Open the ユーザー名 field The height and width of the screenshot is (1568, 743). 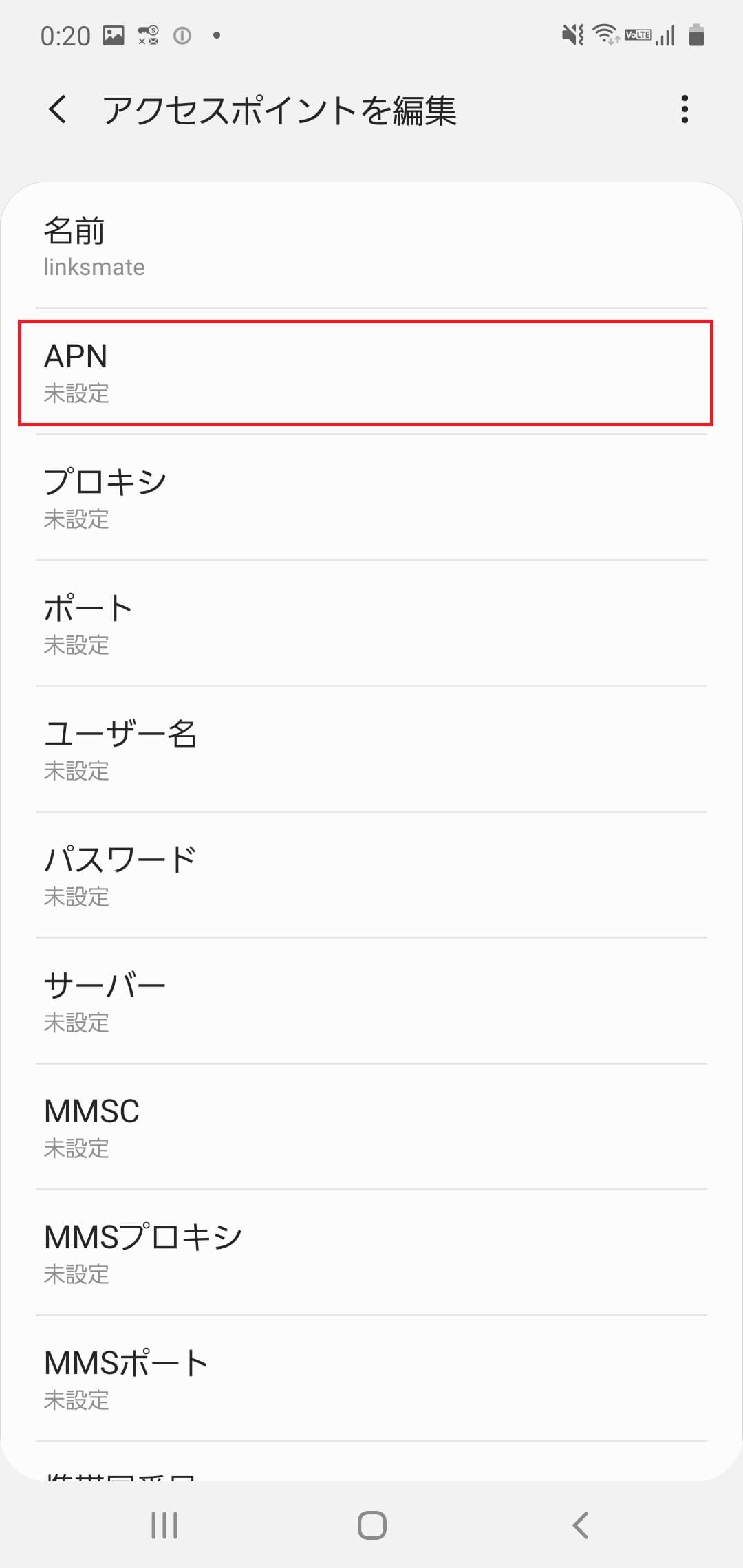tap(371, 750)
